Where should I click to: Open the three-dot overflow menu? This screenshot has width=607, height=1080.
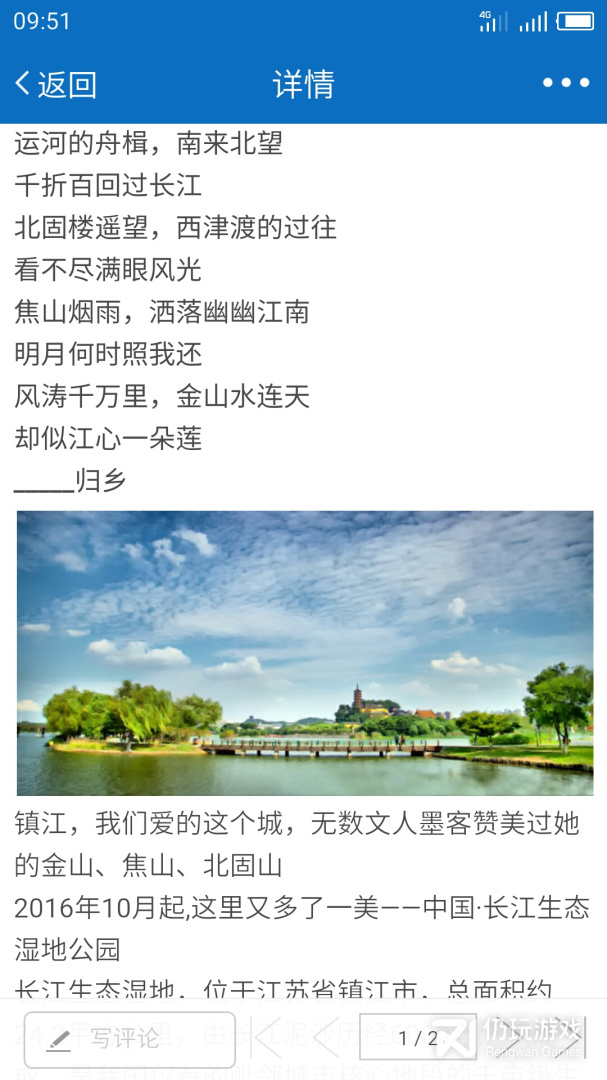(x=565, y=83)
